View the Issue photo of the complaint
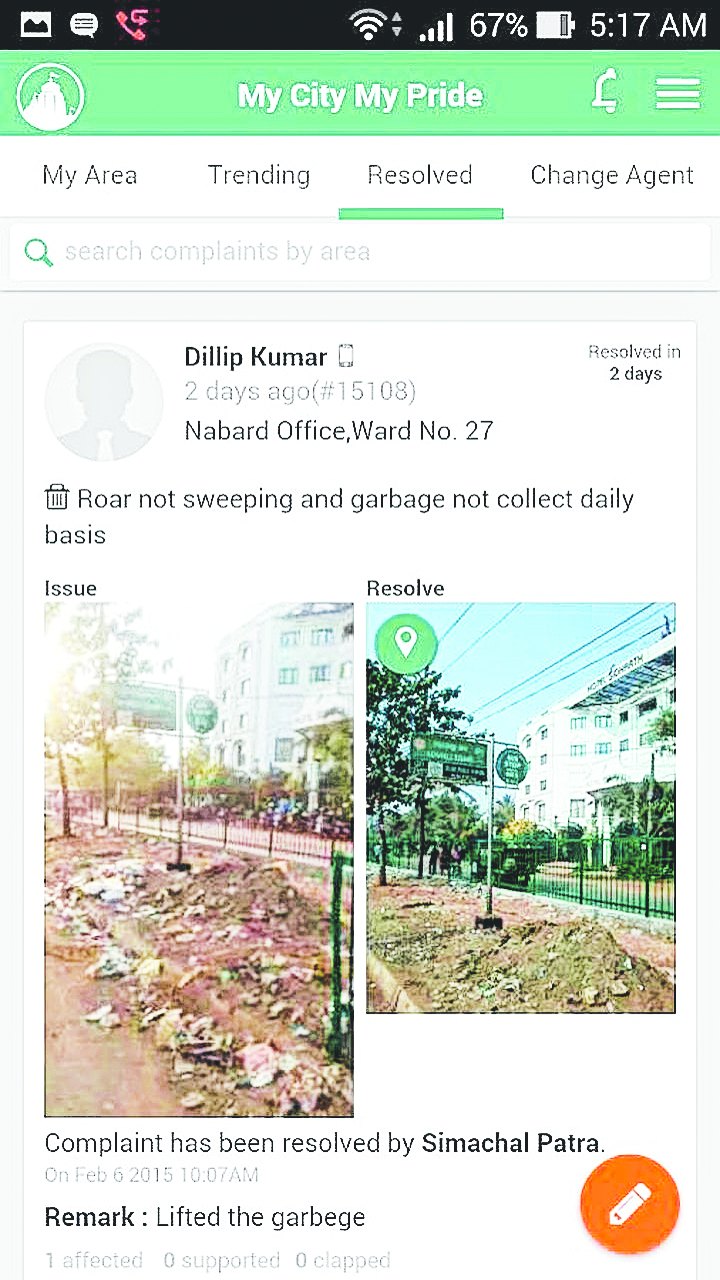 pyautogui.click(x=199, y=860)
